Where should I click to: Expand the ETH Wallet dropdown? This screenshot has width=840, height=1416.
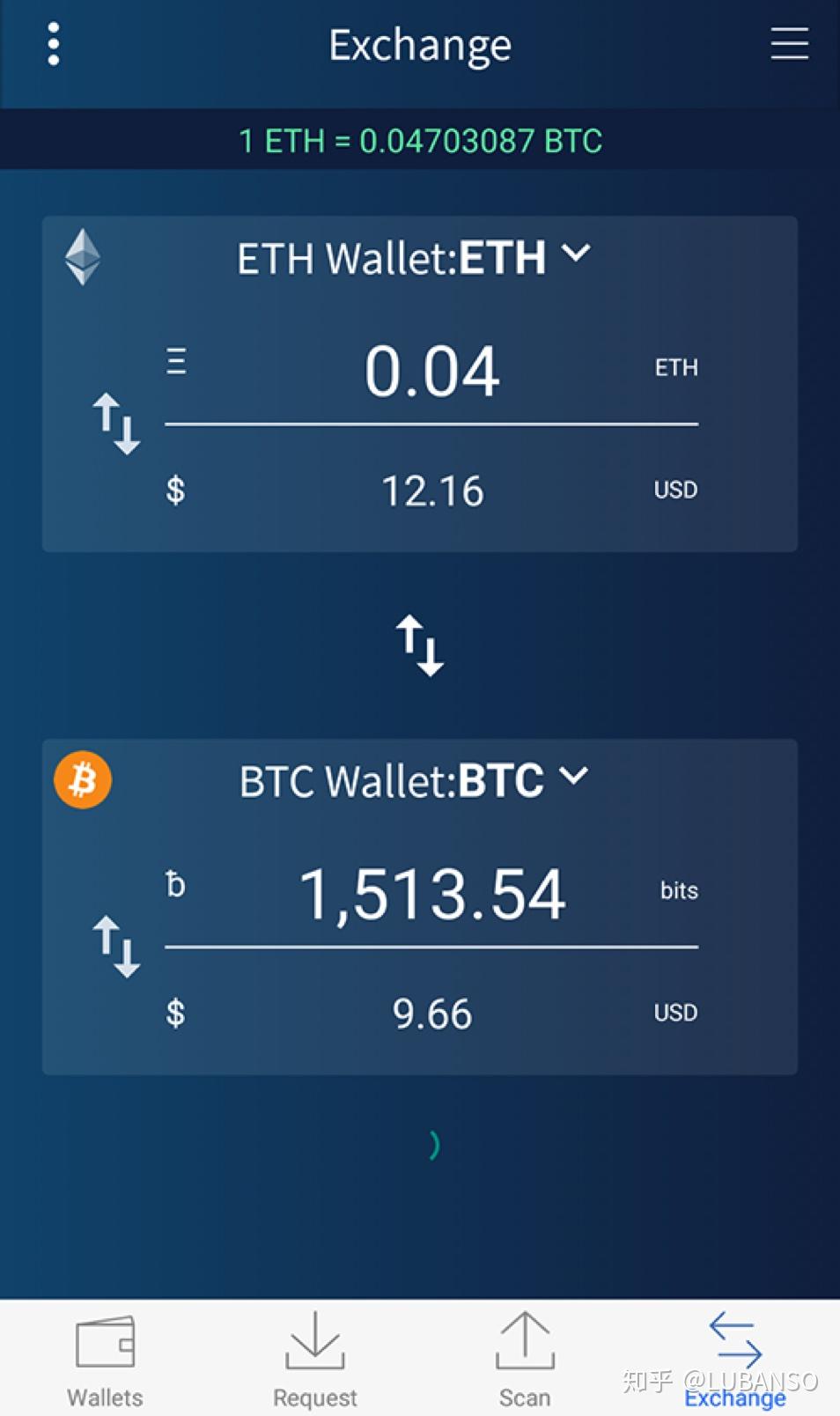point(576,254)
